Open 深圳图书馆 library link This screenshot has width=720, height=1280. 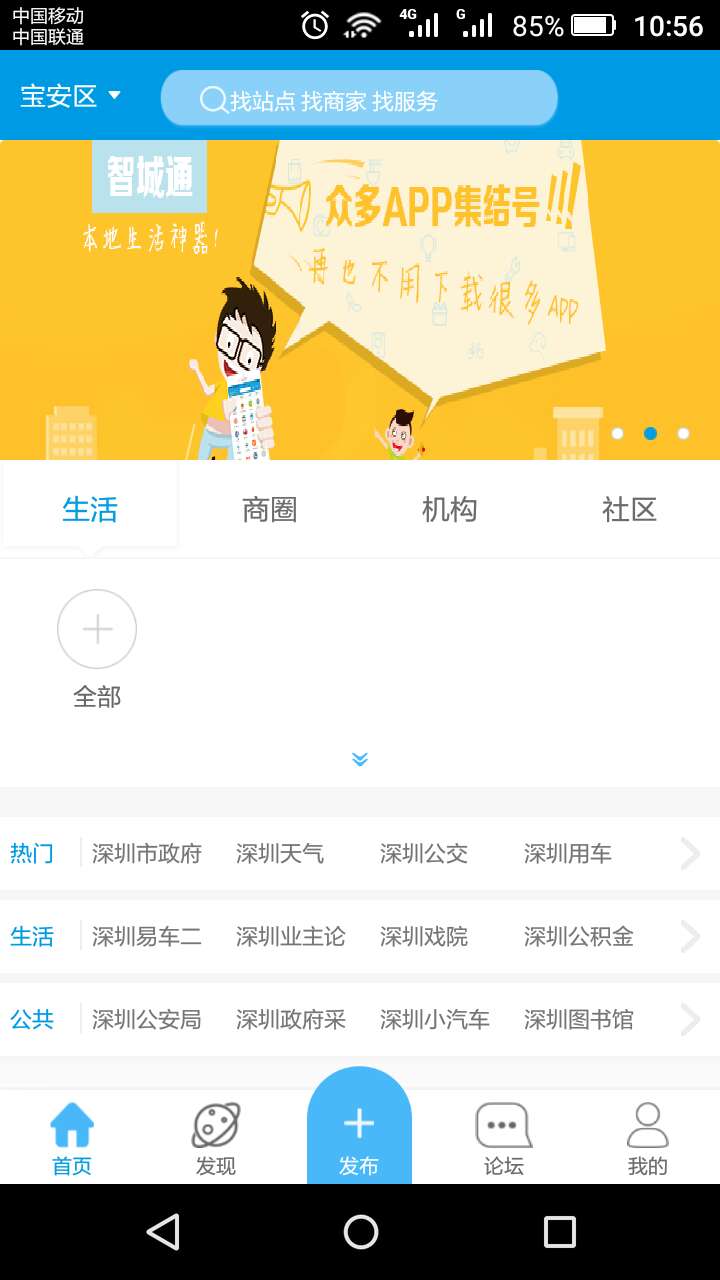(x=577, y=1019)
